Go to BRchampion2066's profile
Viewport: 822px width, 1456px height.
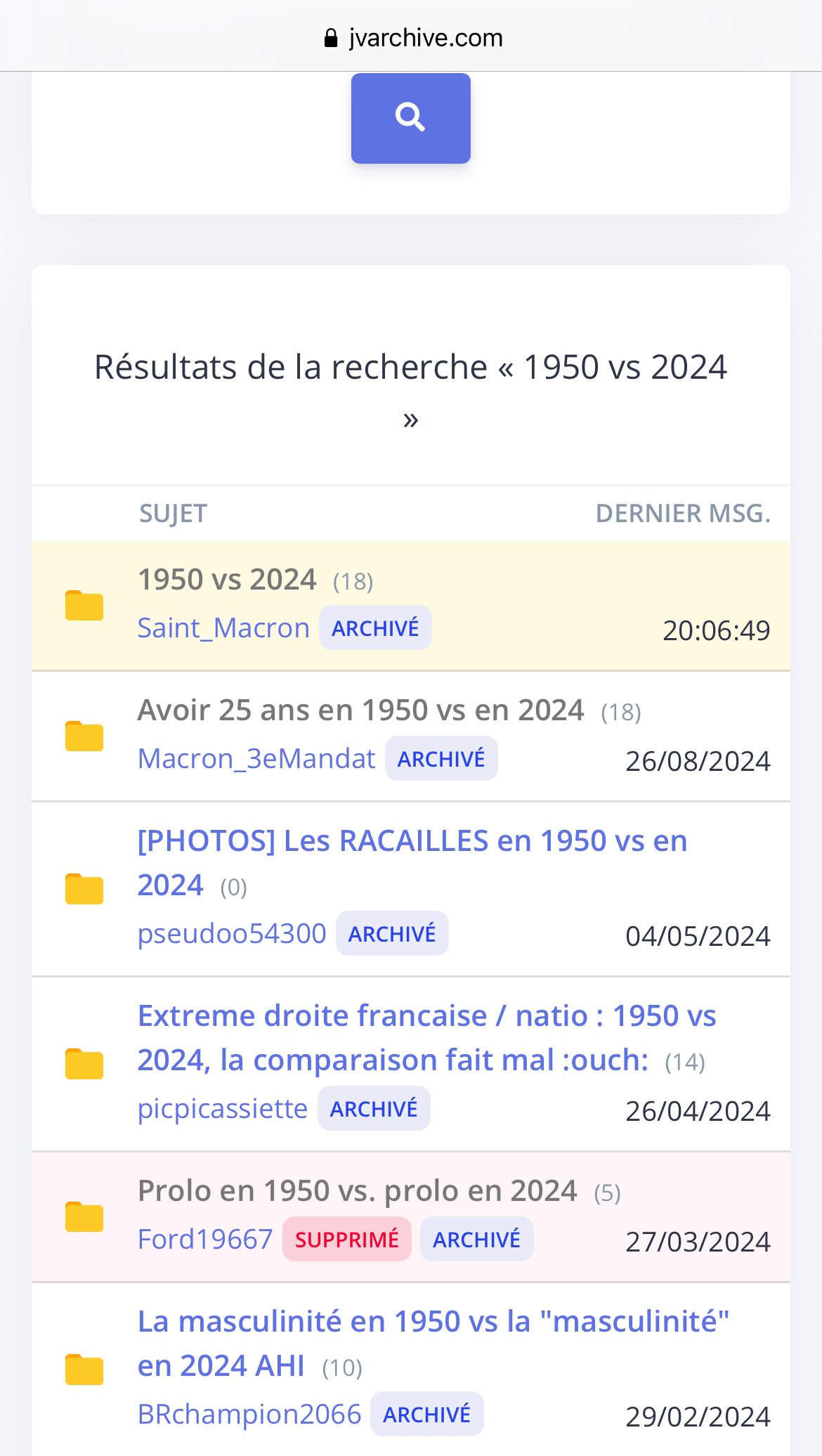(x=249, y=1414)
